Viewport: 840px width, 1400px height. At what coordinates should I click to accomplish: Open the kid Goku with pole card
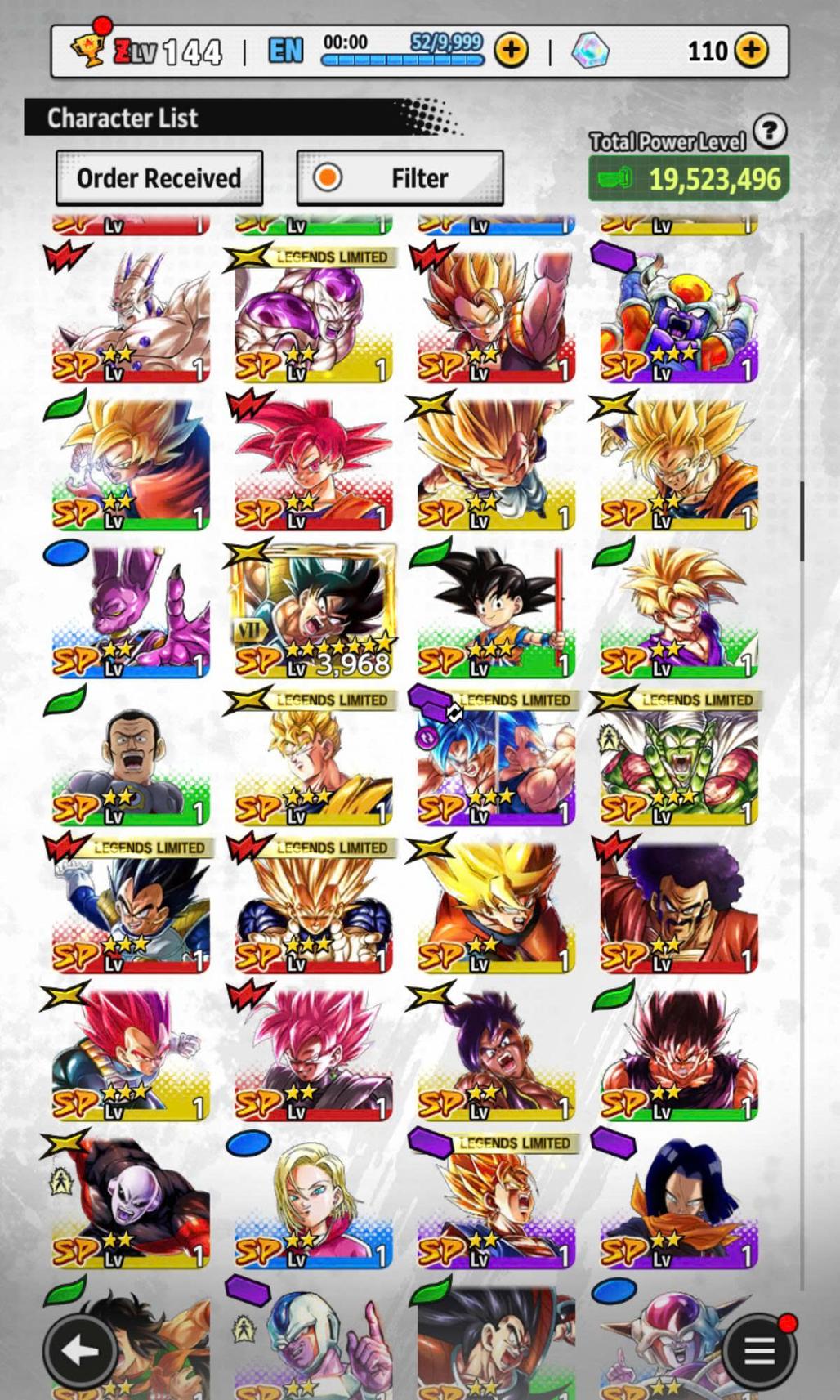click(496, 611)
